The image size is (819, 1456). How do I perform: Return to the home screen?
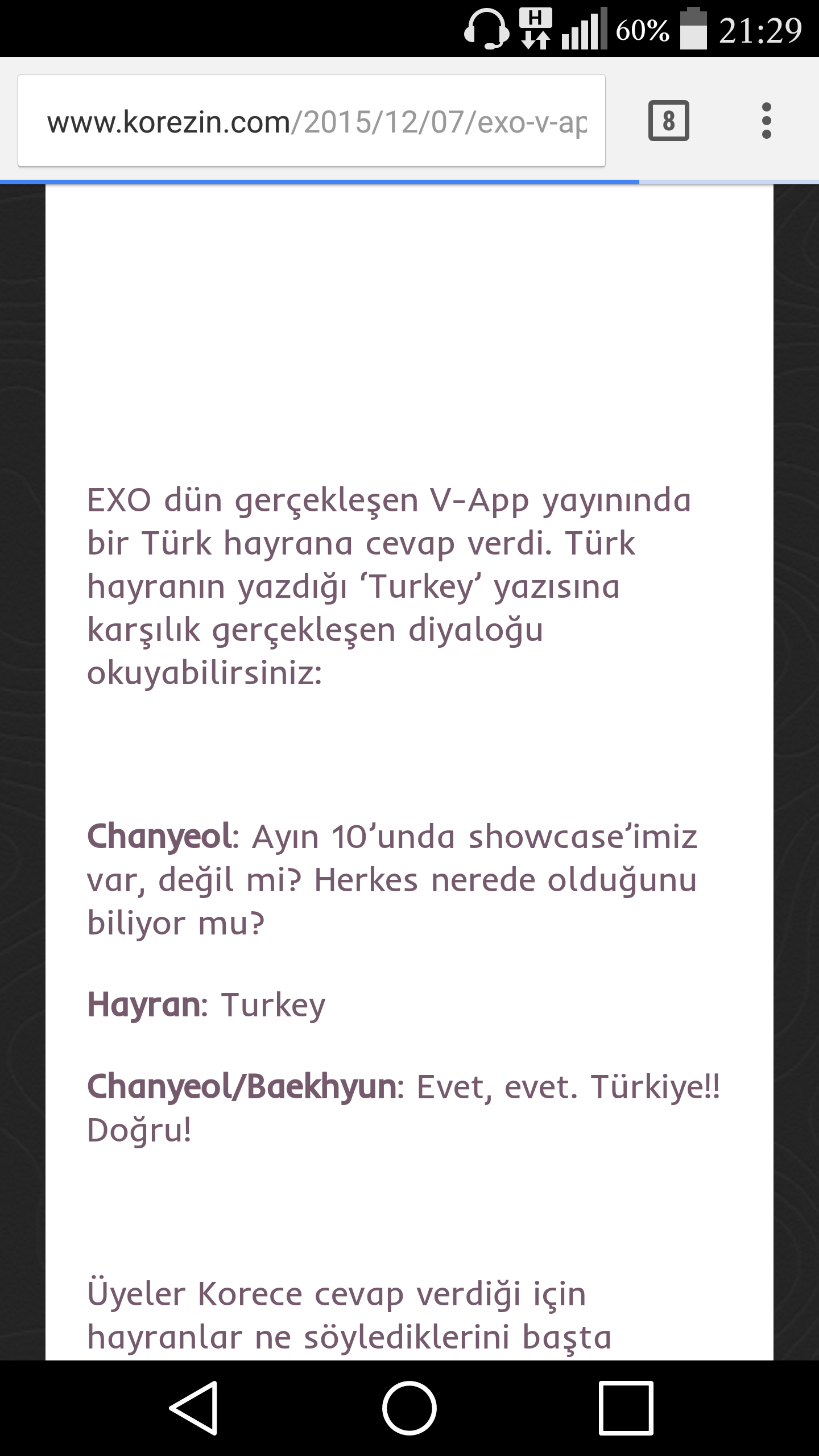[x=409, y=1407]
